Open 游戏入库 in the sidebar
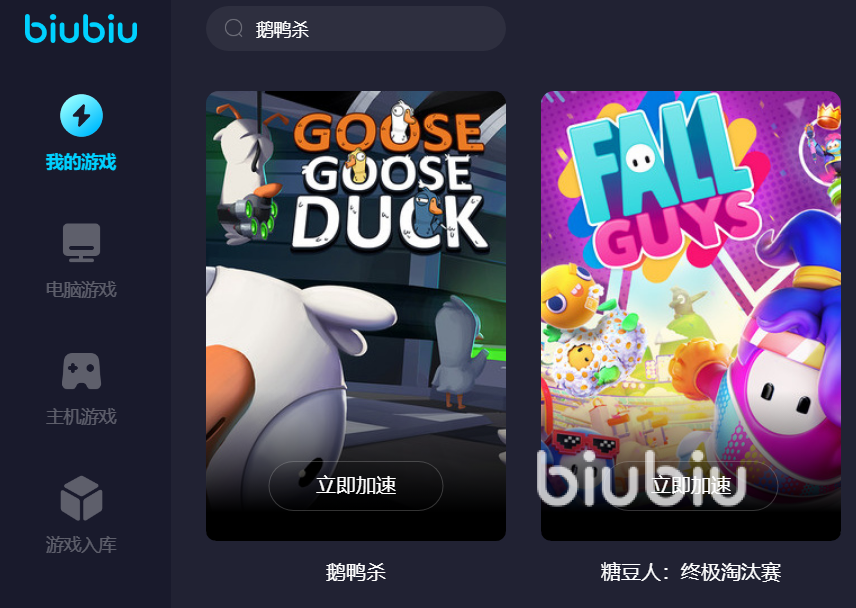Image resolution: width=856 pixels, height=608 pixels. (81, 516)
